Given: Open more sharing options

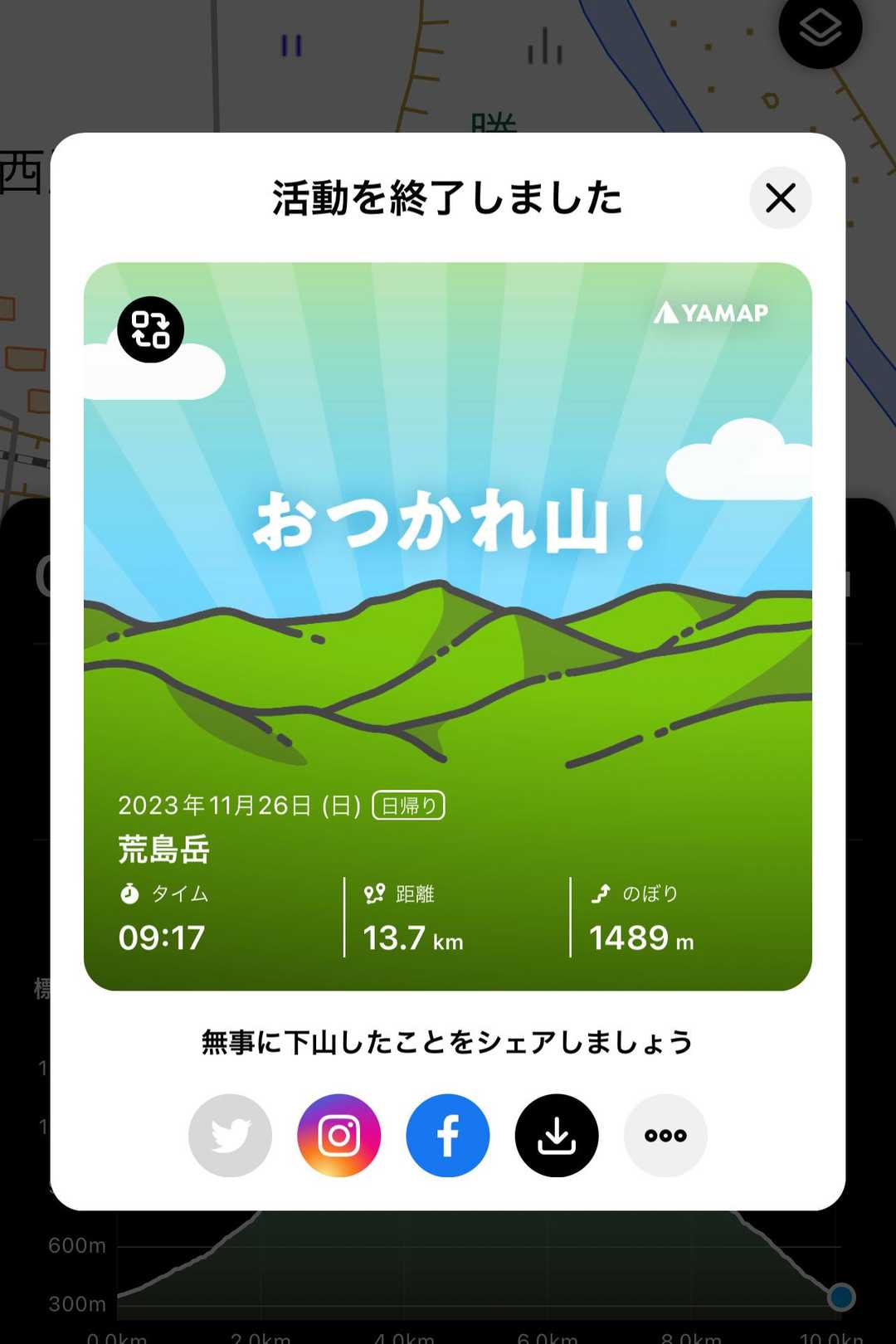Looking at the screenshot, I should [665, 1135].
